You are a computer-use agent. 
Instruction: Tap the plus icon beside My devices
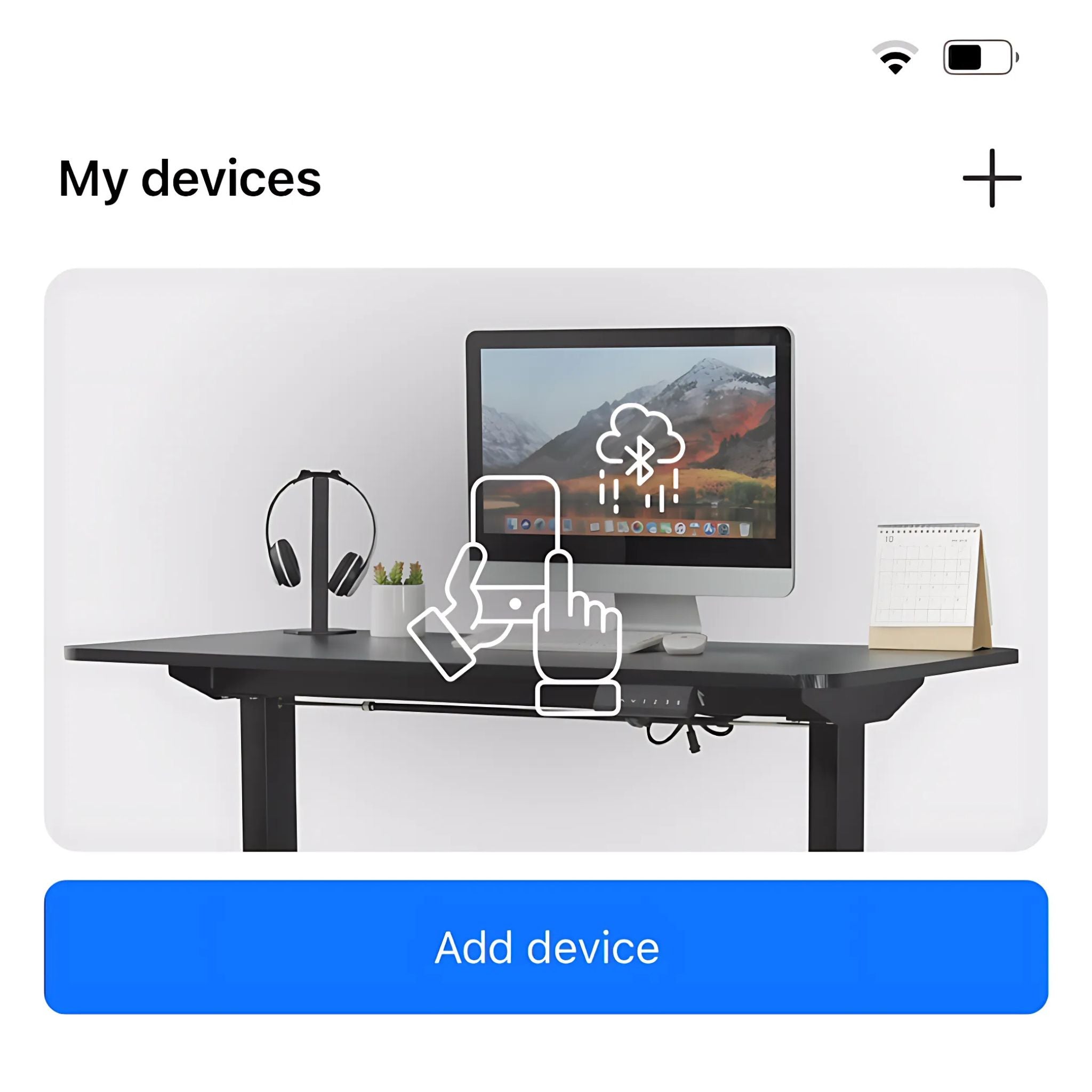pyautogui.click(x=992, y=178)
